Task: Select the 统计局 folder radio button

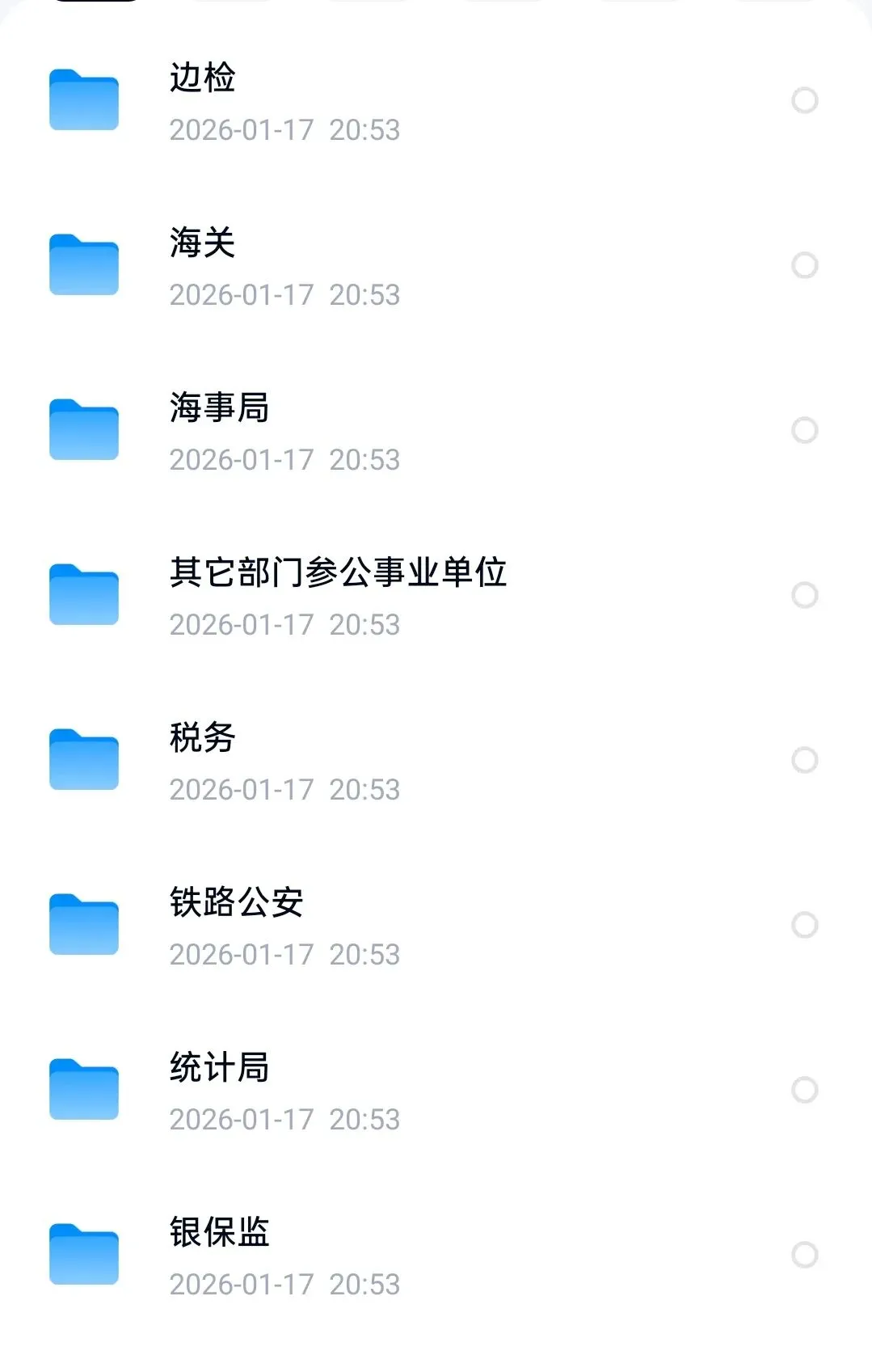Action: (804, 1090)
